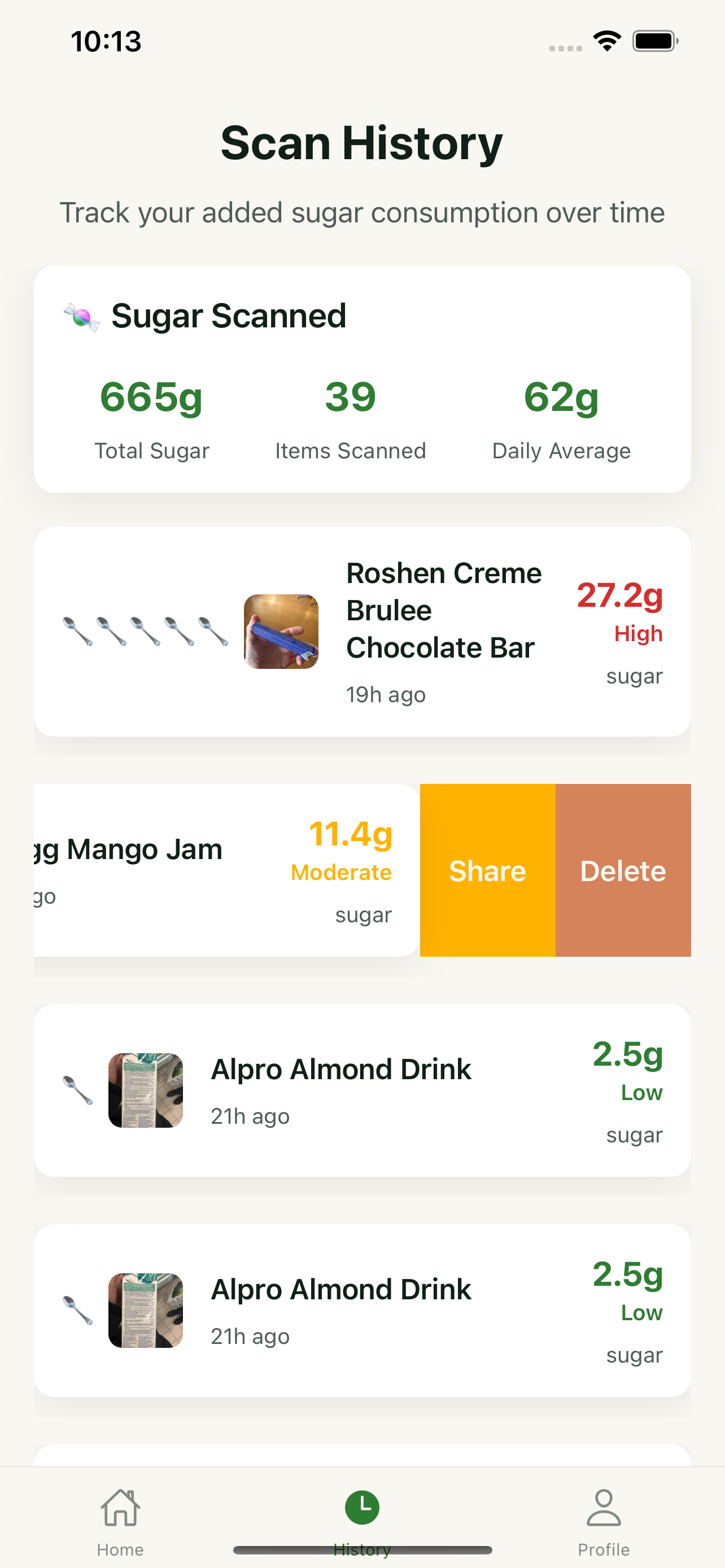725x1568 pixels.
Task: Tap the battery indicator in the status bar
Action: point(654,40)
